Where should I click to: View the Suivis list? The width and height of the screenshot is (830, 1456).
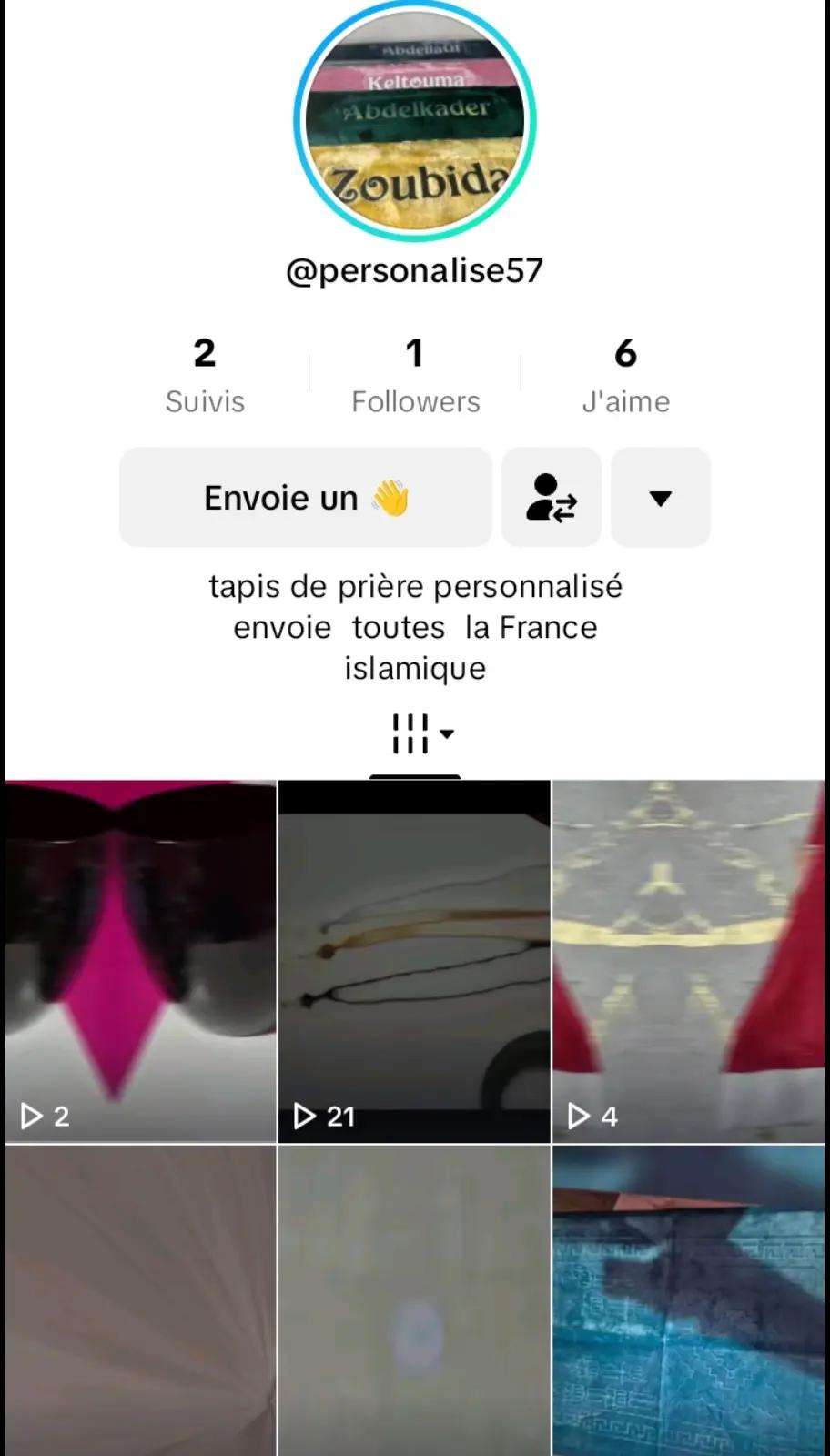(x=205, y=375)
